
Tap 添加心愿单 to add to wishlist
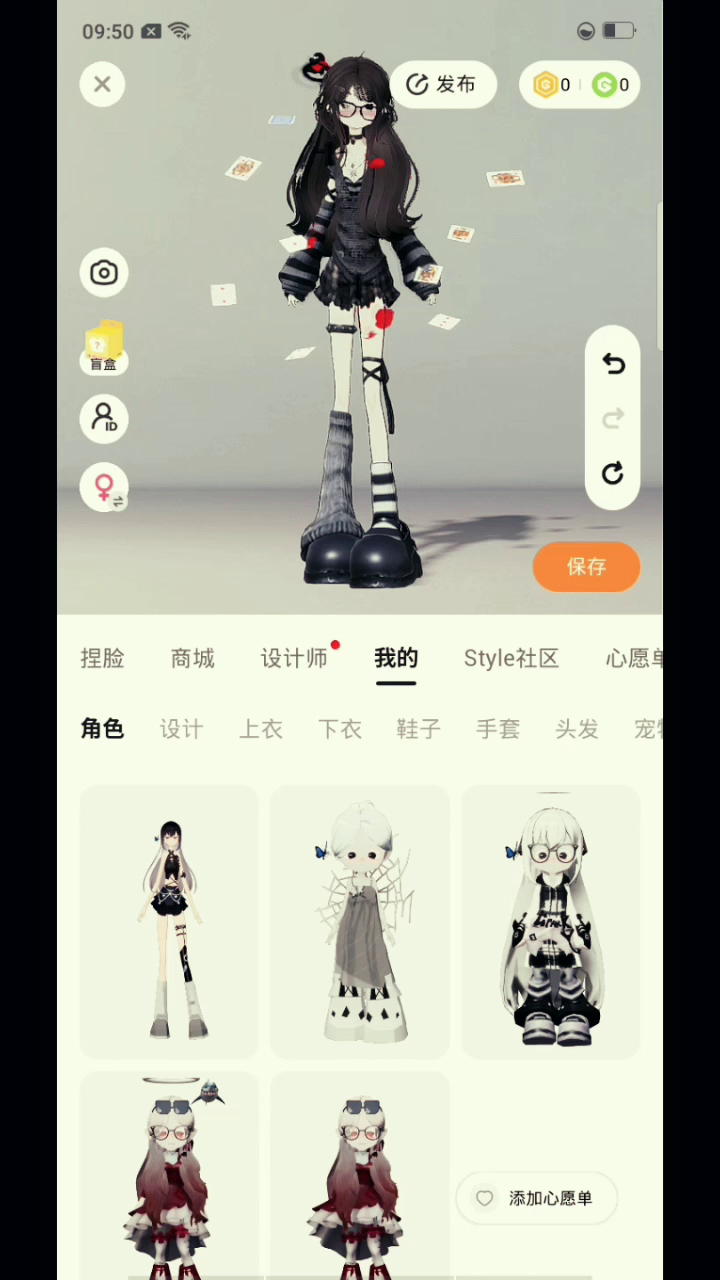click(x=537, y=1198)
